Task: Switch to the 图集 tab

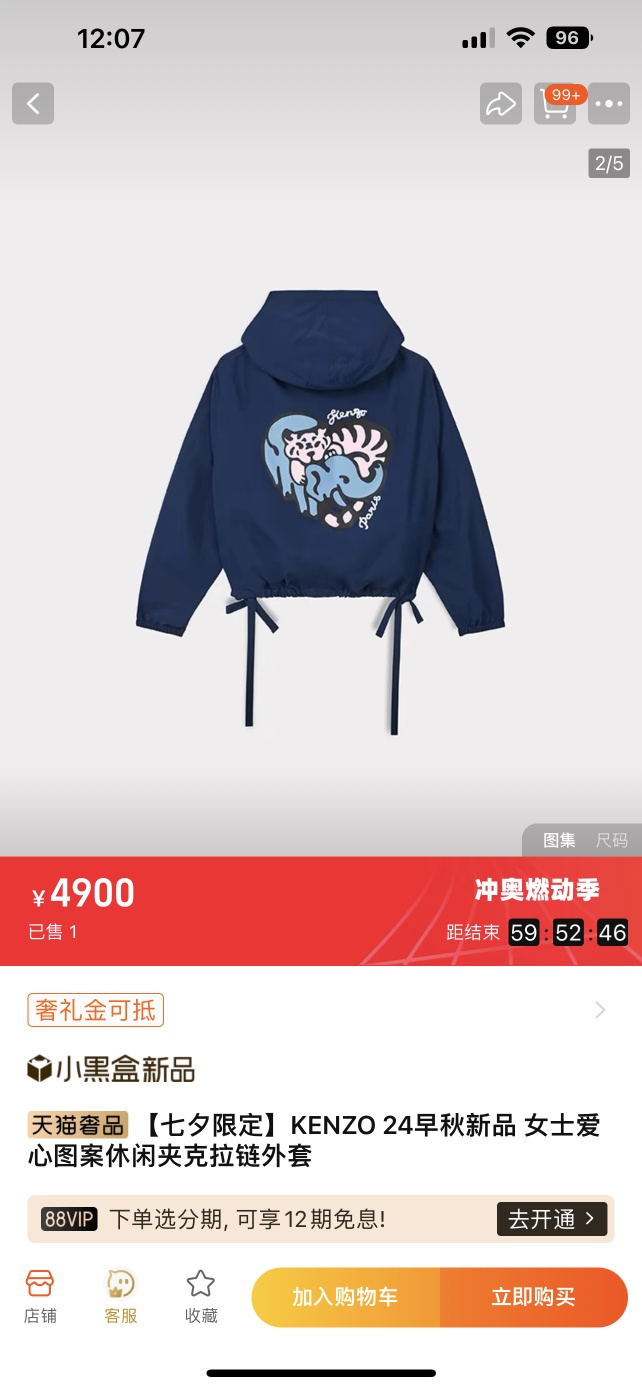Action: [559, 840]
